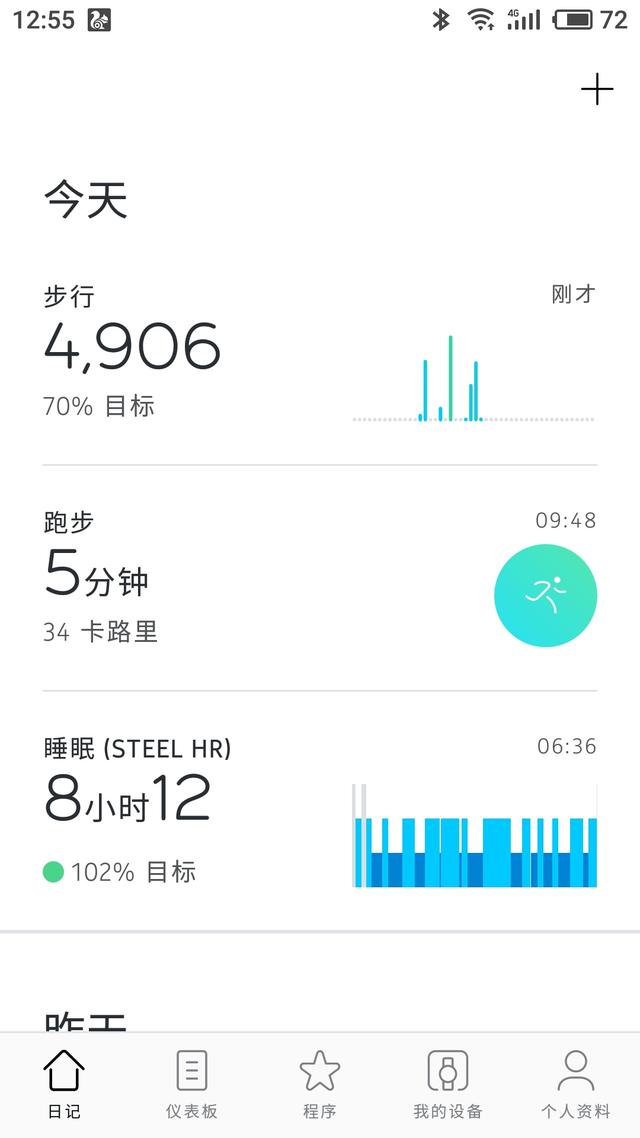The height and width of the screenshot is (1138, 640).
Task: Select the 日记 tab
Action: (64, 1084)
